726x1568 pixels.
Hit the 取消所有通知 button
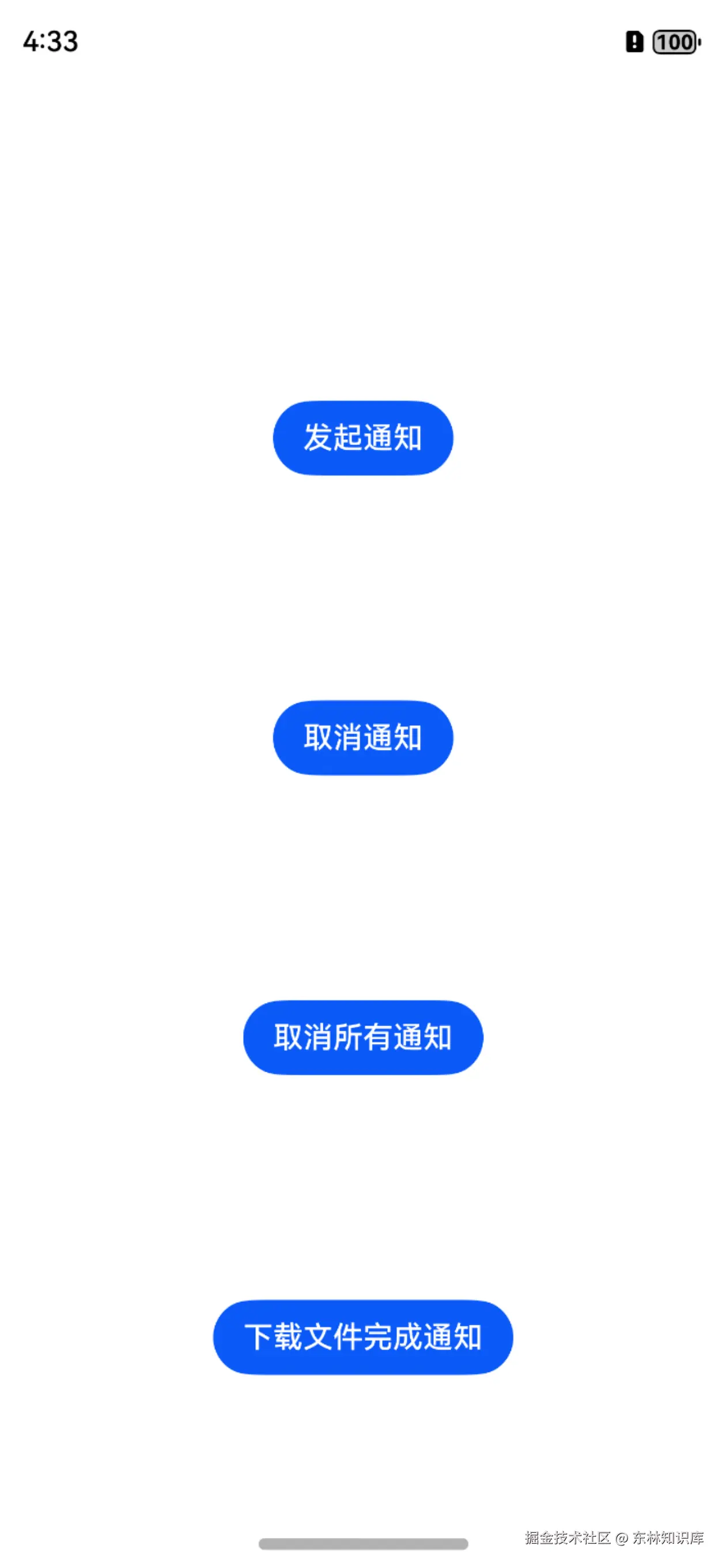point(362,1037)
